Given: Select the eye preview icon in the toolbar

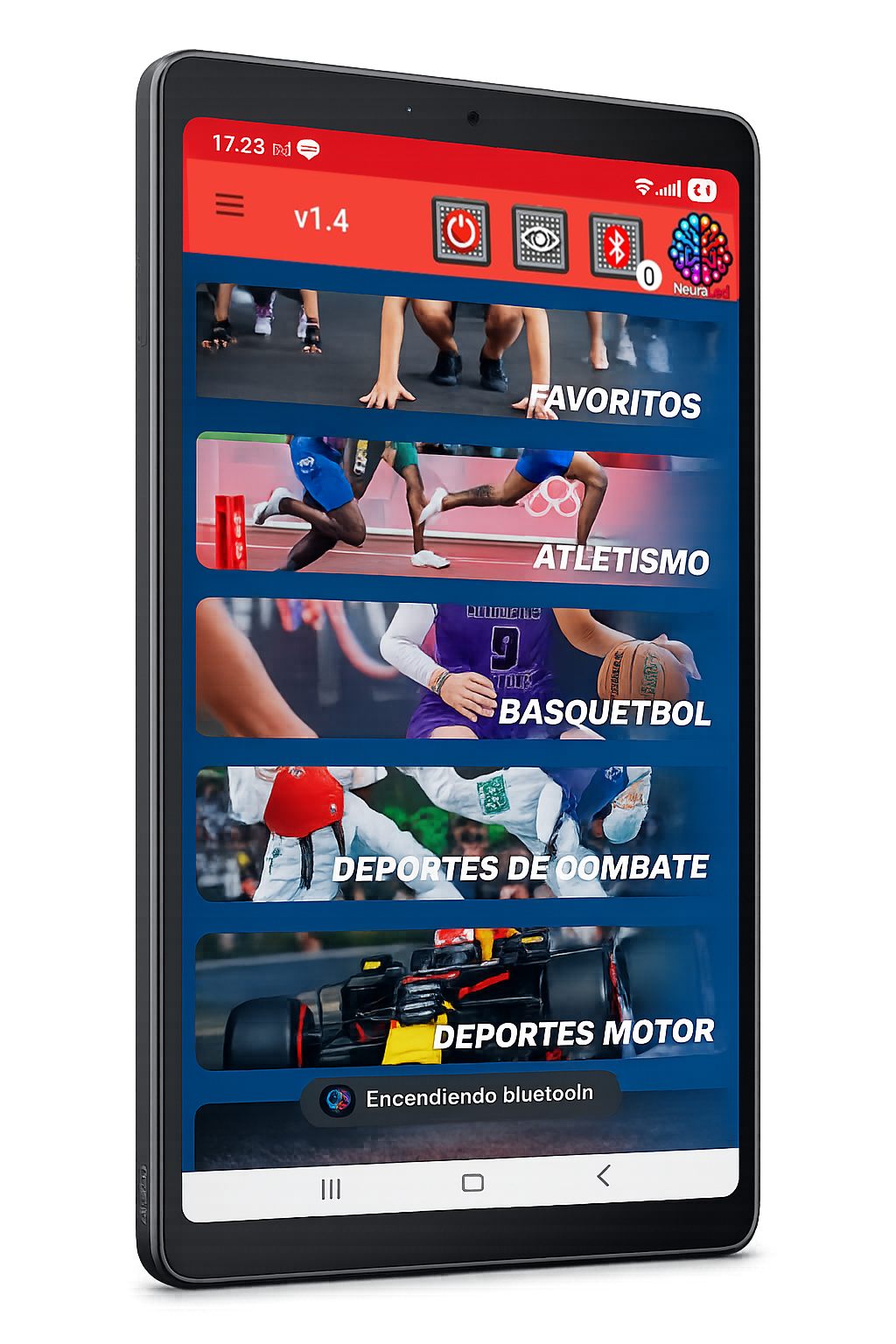Looking at the screenshot, I should (x=541, y=237).
